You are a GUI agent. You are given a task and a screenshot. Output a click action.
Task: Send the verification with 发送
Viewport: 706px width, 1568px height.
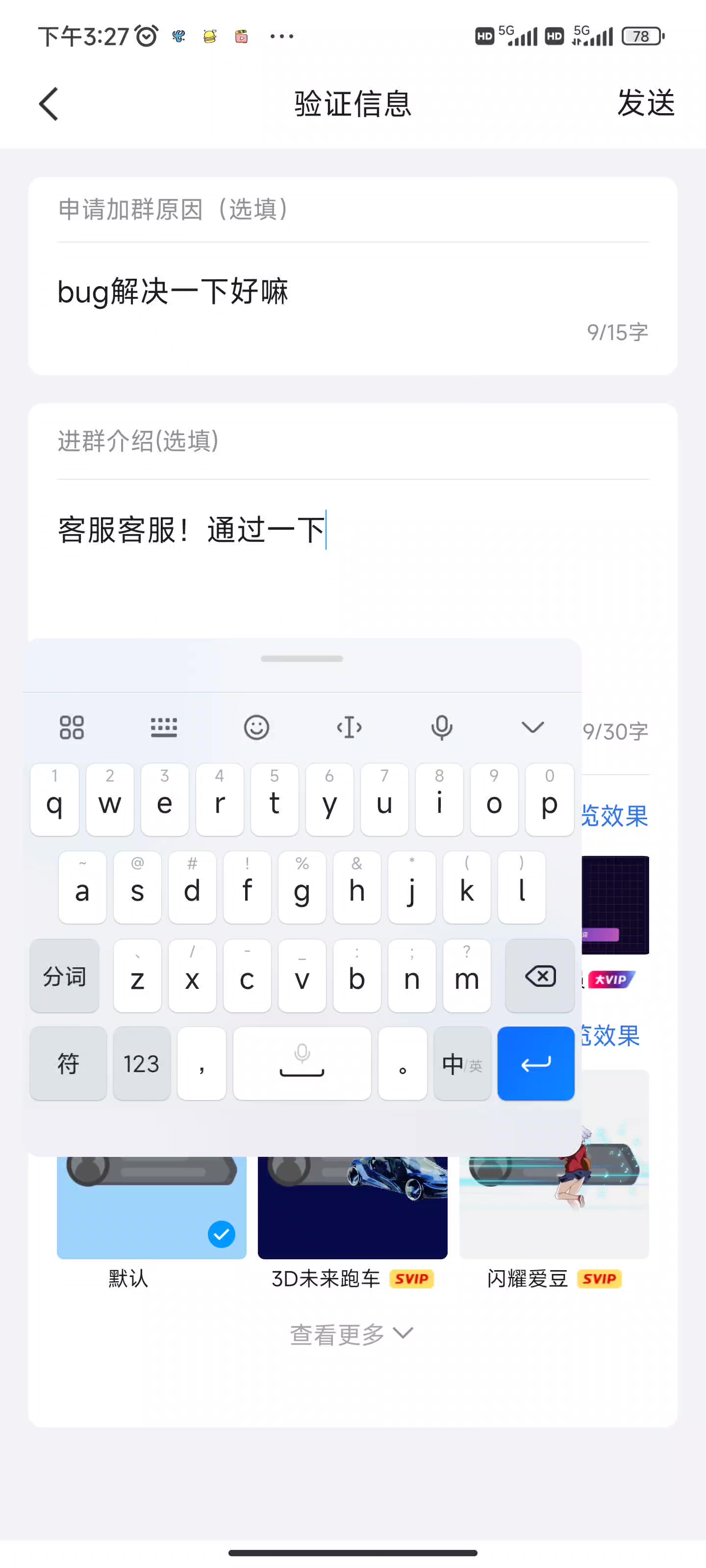[x=646, y=103]
